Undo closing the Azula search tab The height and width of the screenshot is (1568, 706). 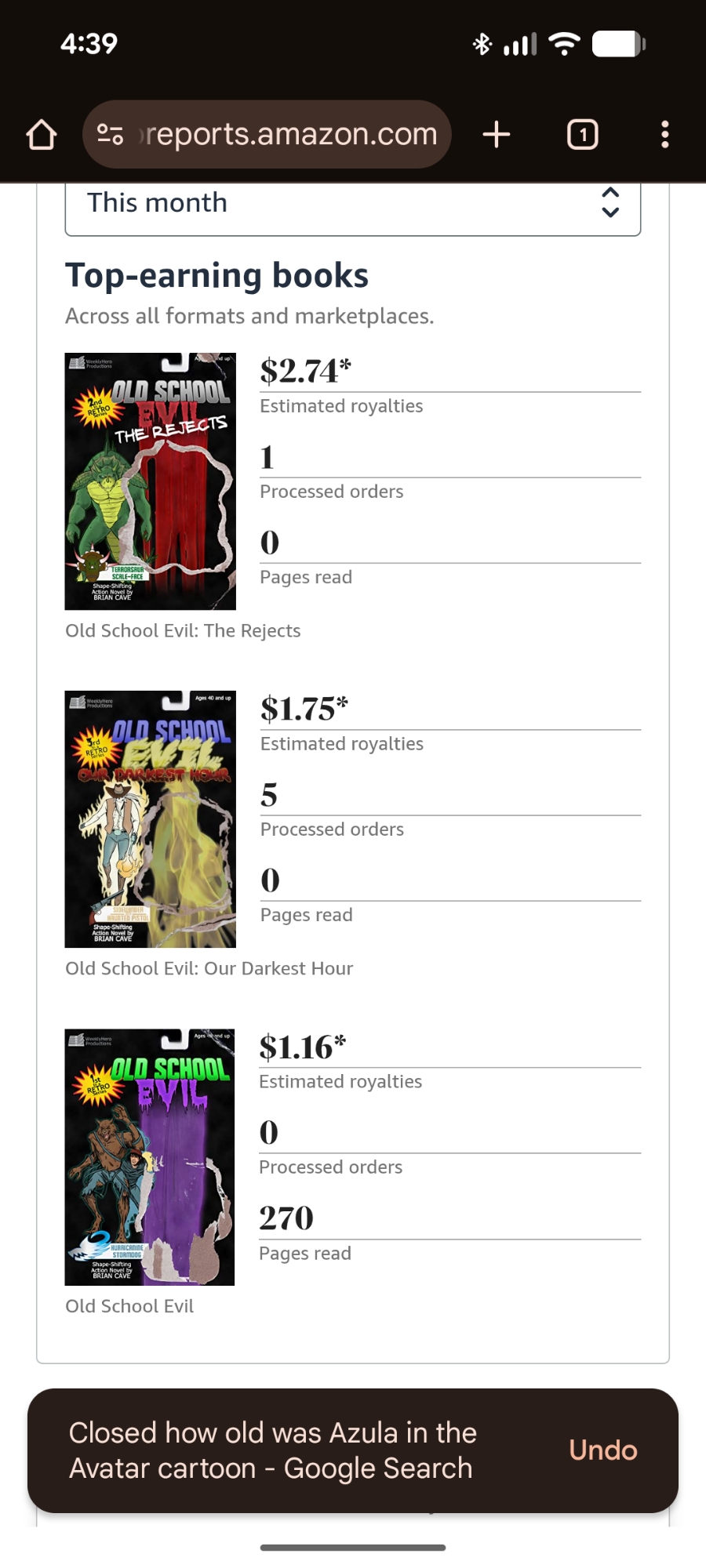[602, 1450]
